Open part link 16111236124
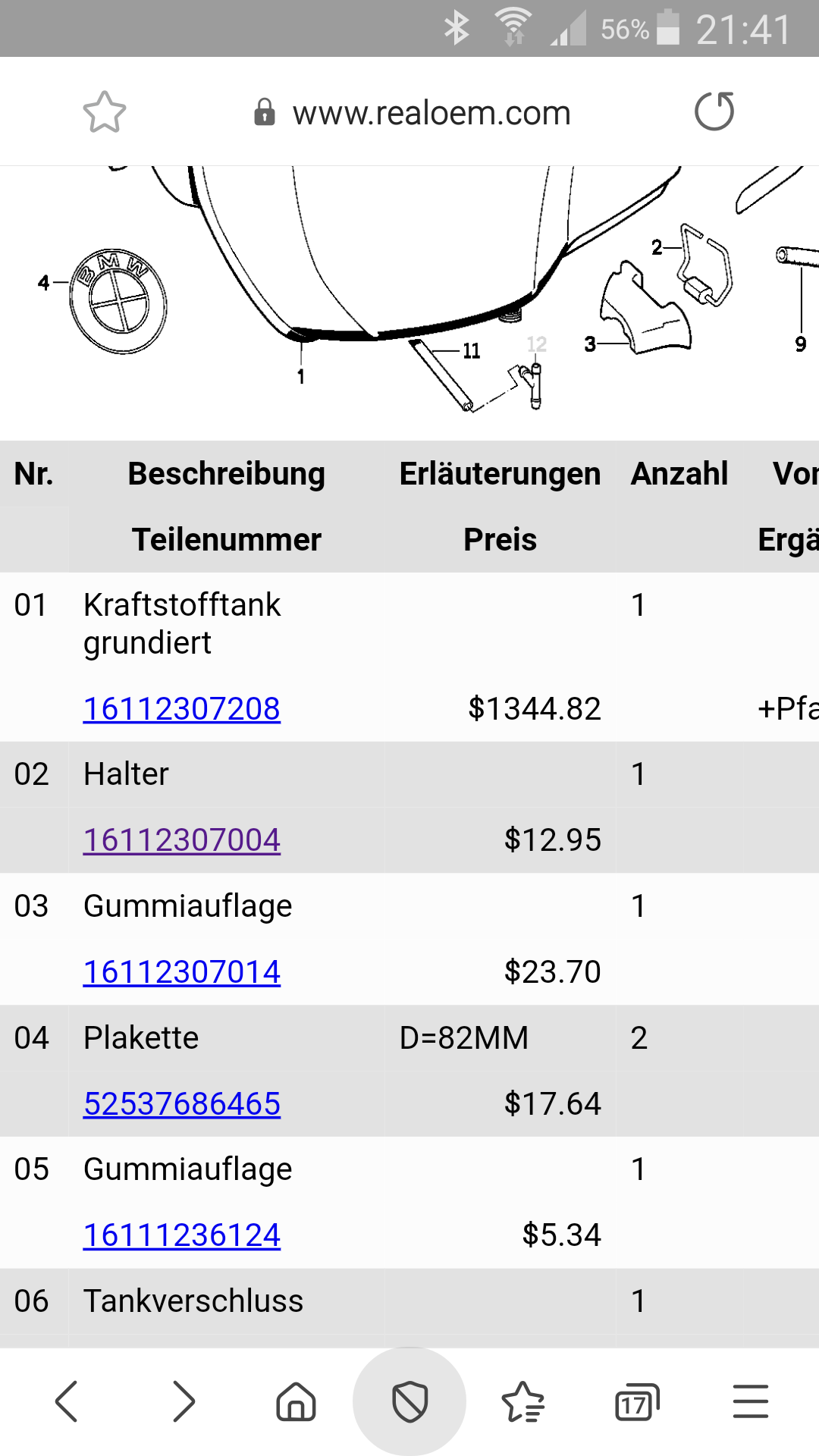Image resolution: width=819 pixels, height=1456 pixels. click(x=182, y=1235)
